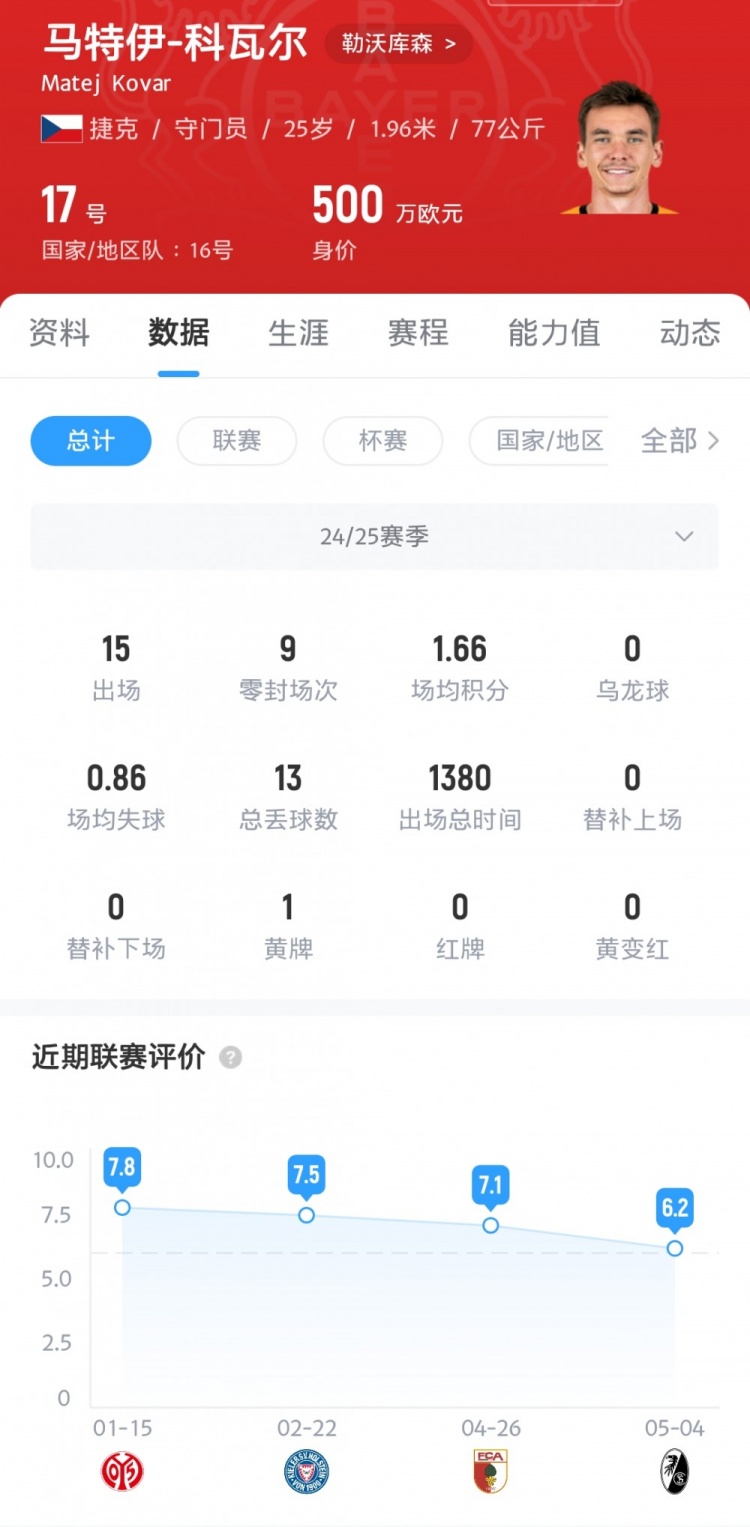Expand the 24/25赛季 season dropdown
The image size is (750, 1527).
click(x=375, y=537)
